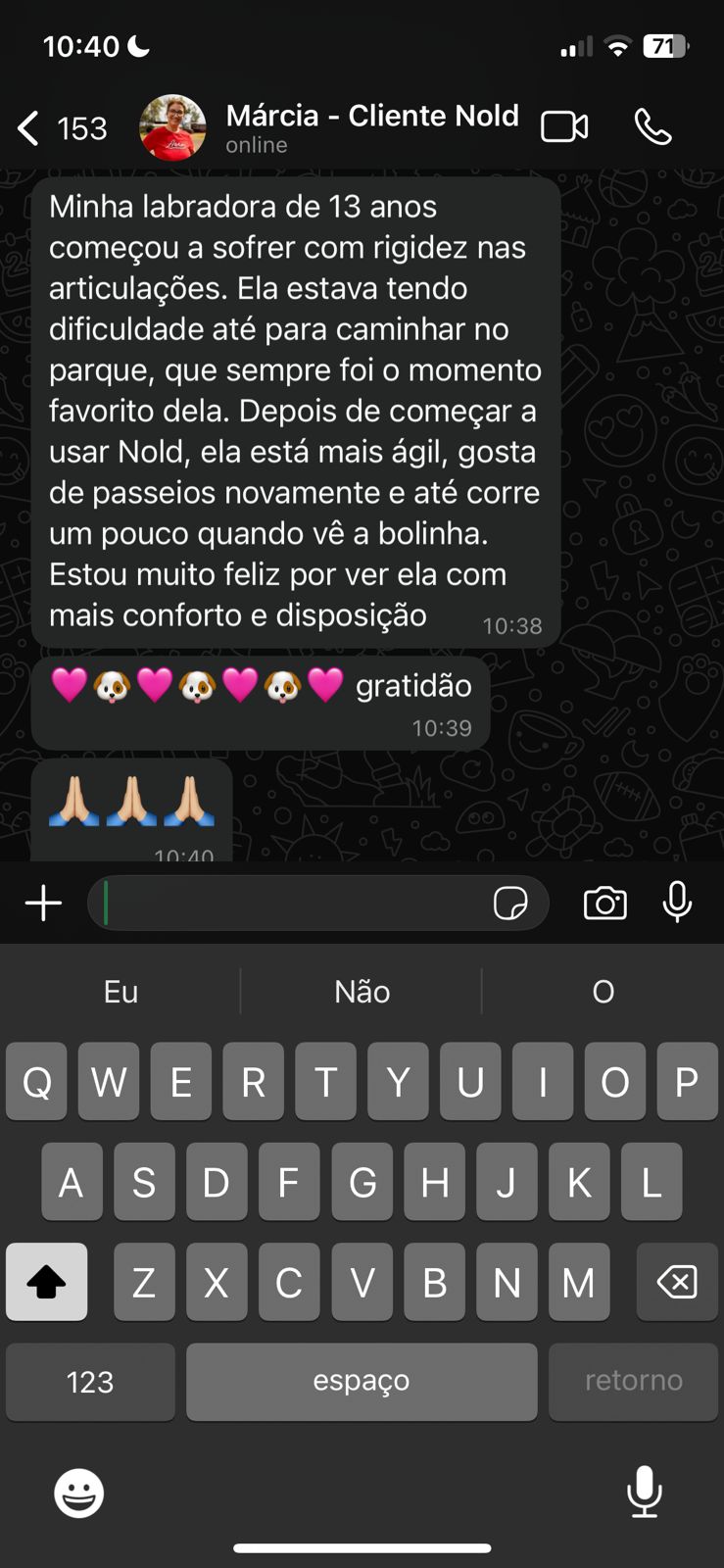
Task: Open Márcia - Cliente Nold contact info
Action: click(x=372, y=127)
